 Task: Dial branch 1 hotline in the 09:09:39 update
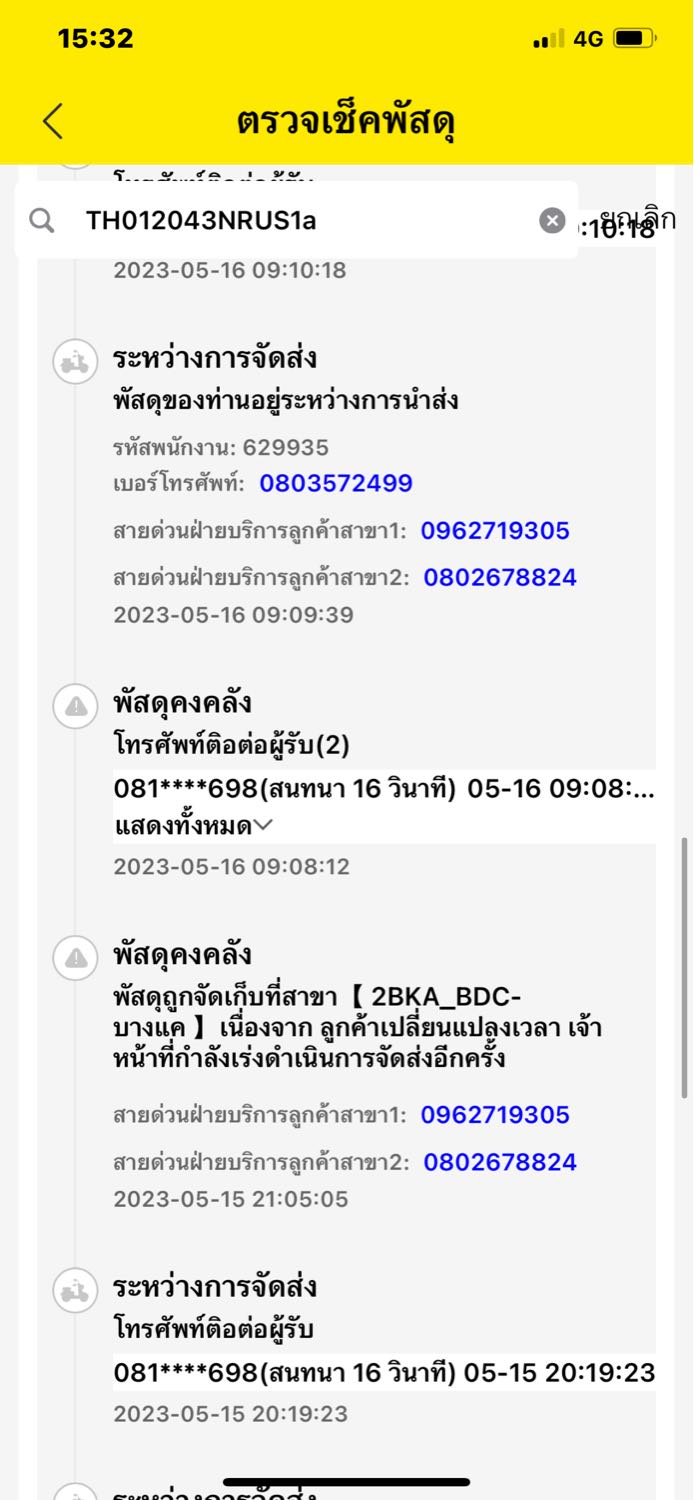click(495, 531)
